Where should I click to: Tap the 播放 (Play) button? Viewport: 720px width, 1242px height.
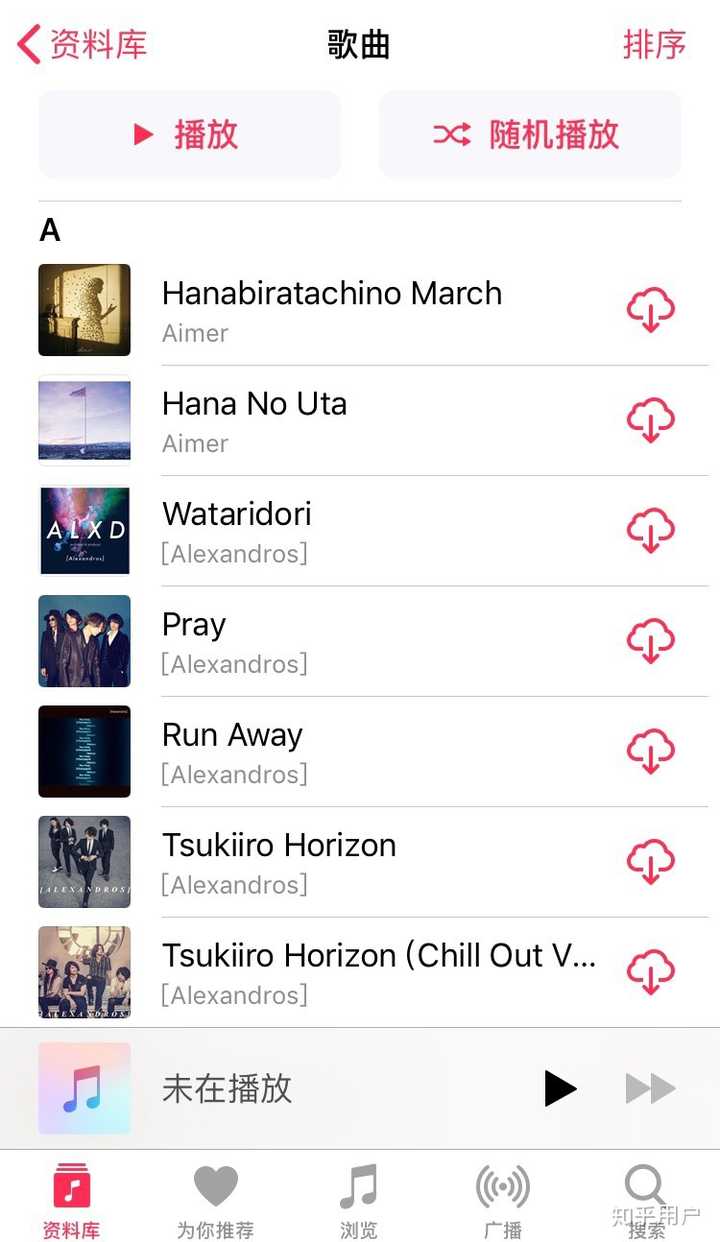coord(189,135)
